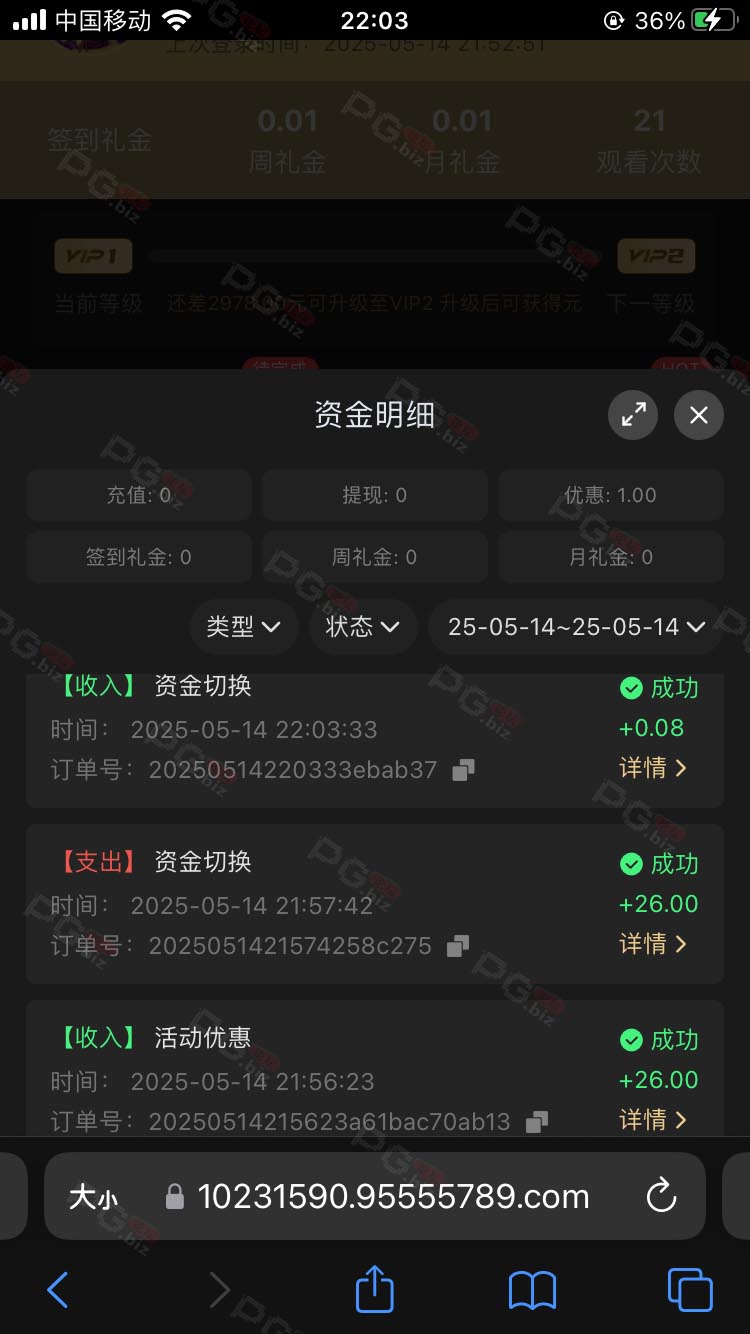The width and height of the screenshot is (750, 1334).
Task: Open the 25-05-14~25-05-14 date range picker
Action: pos(576,627)
